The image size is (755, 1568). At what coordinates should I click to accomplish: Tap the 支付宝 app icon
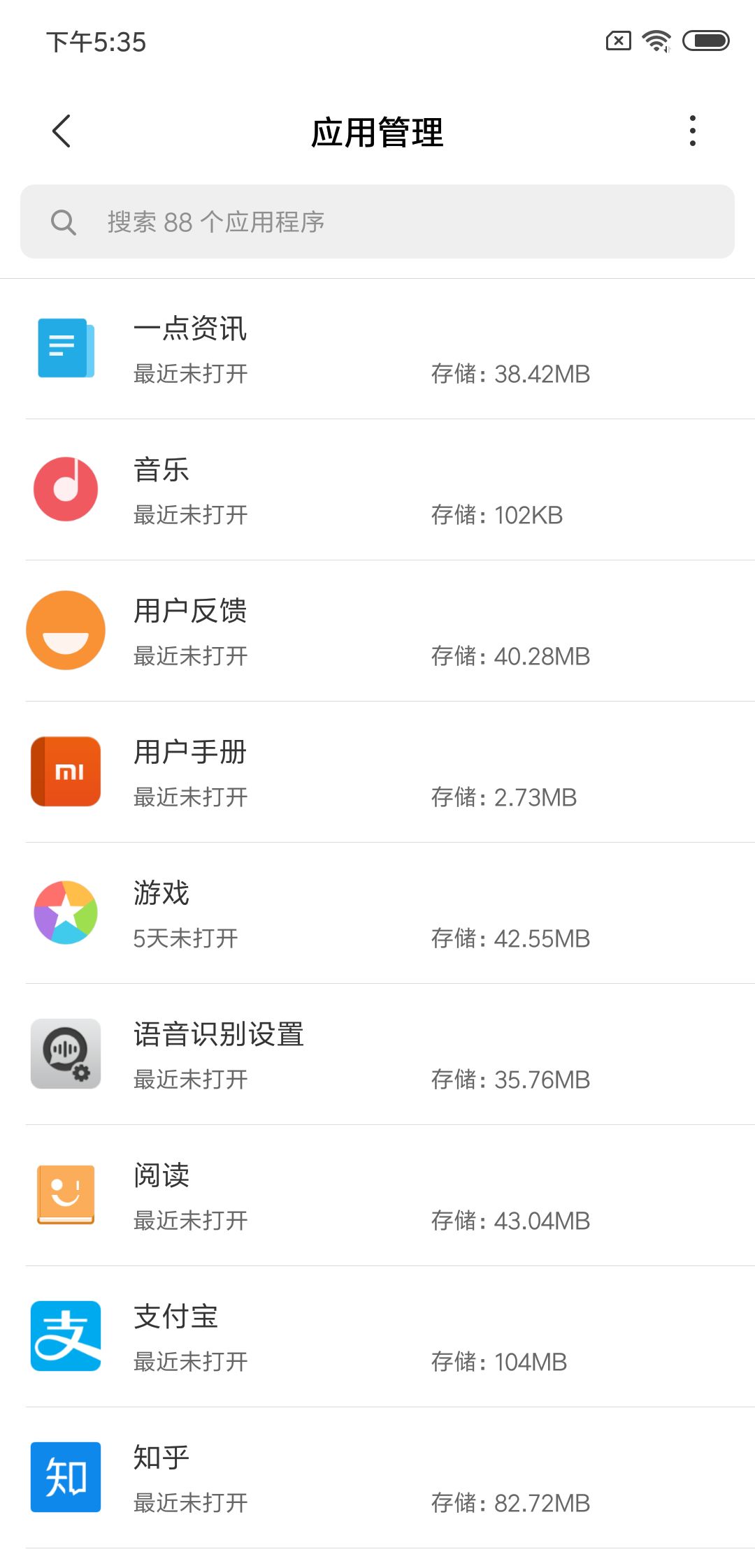coord(65,1336)
